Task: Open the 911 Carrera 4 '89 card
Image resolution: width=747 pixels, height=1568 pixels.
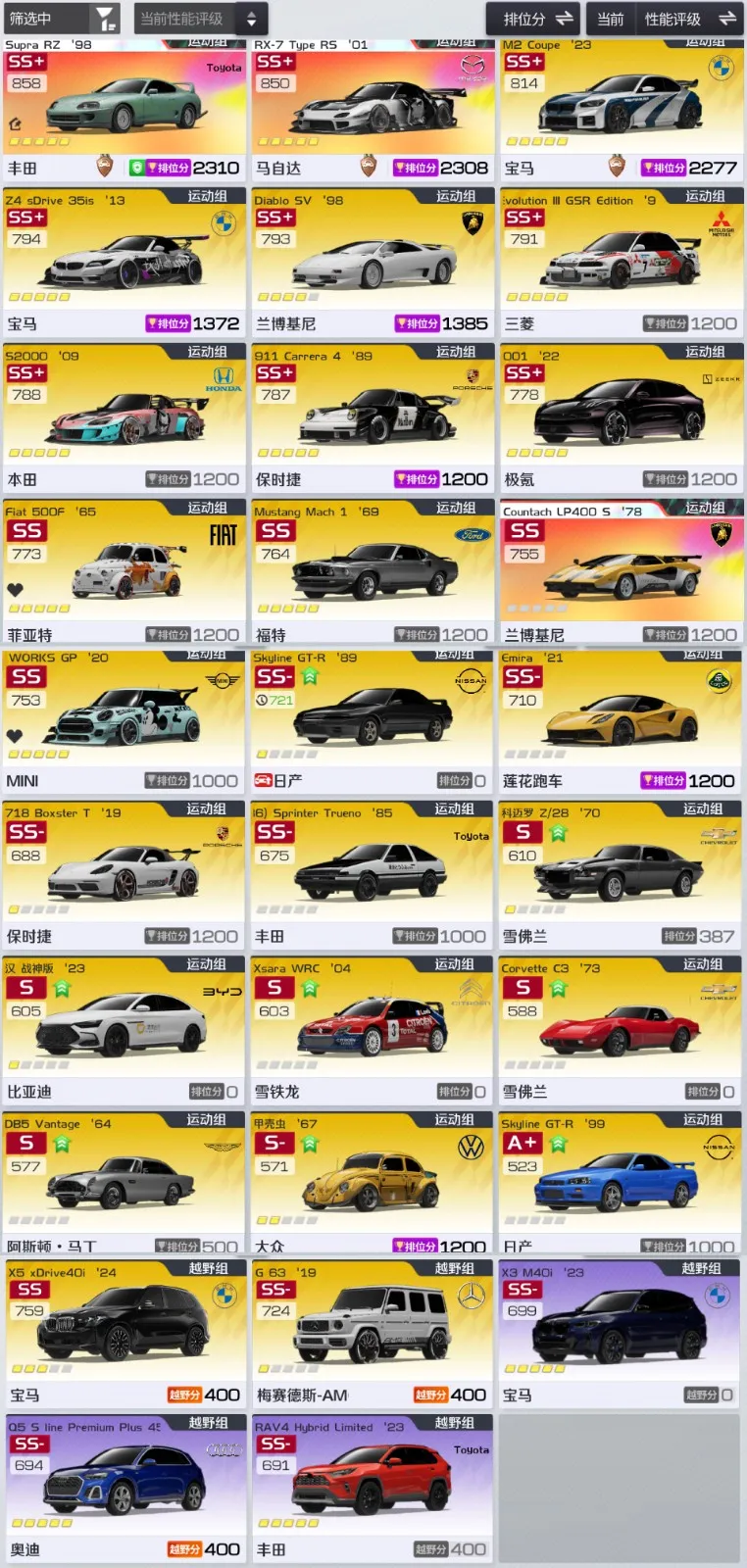Action: 373,418
